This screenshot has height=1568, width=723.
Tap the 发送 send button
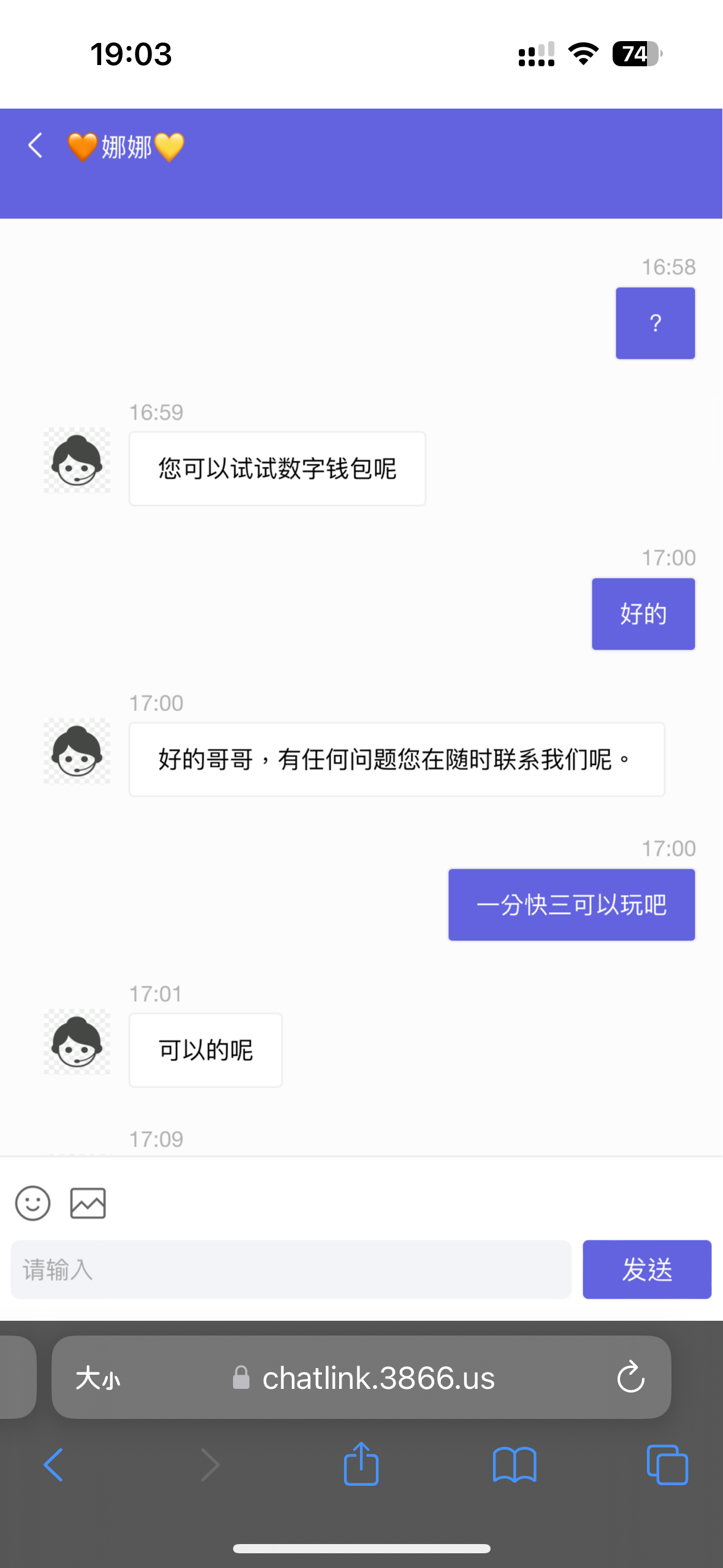[x=646, y=1269]
